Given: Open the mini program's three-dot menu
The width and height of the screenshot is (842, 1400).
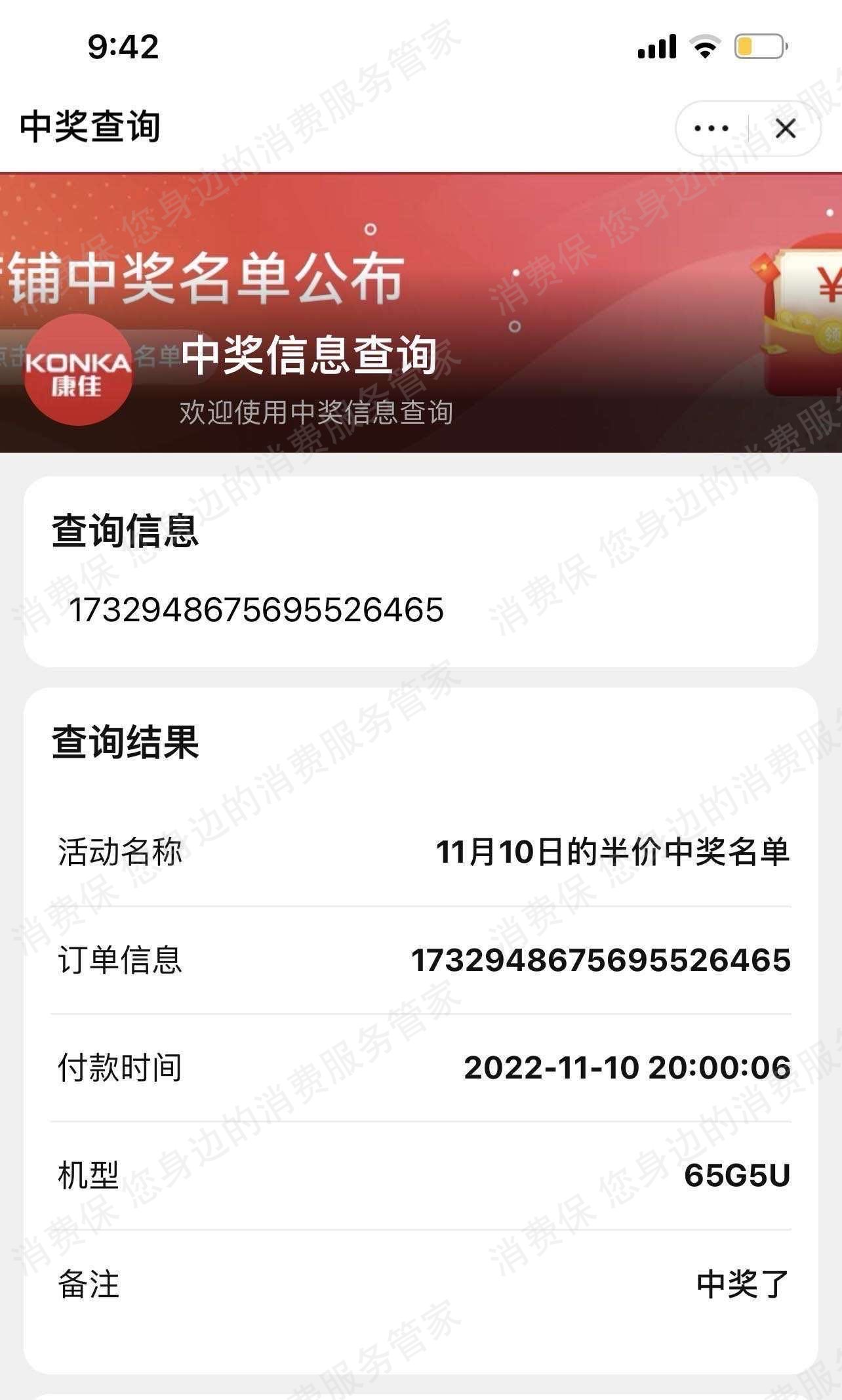Looking at the screenshot, I should (x=712, y=129).
